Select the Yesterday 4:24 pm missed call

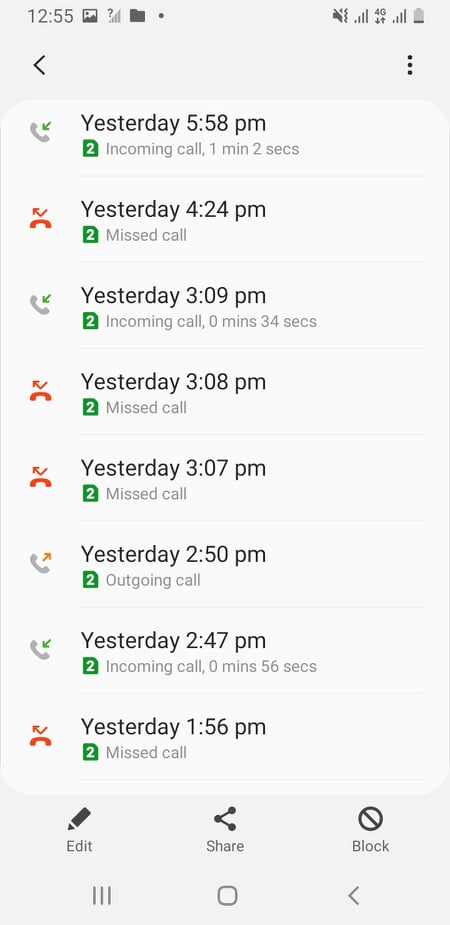tap(225, 219)
